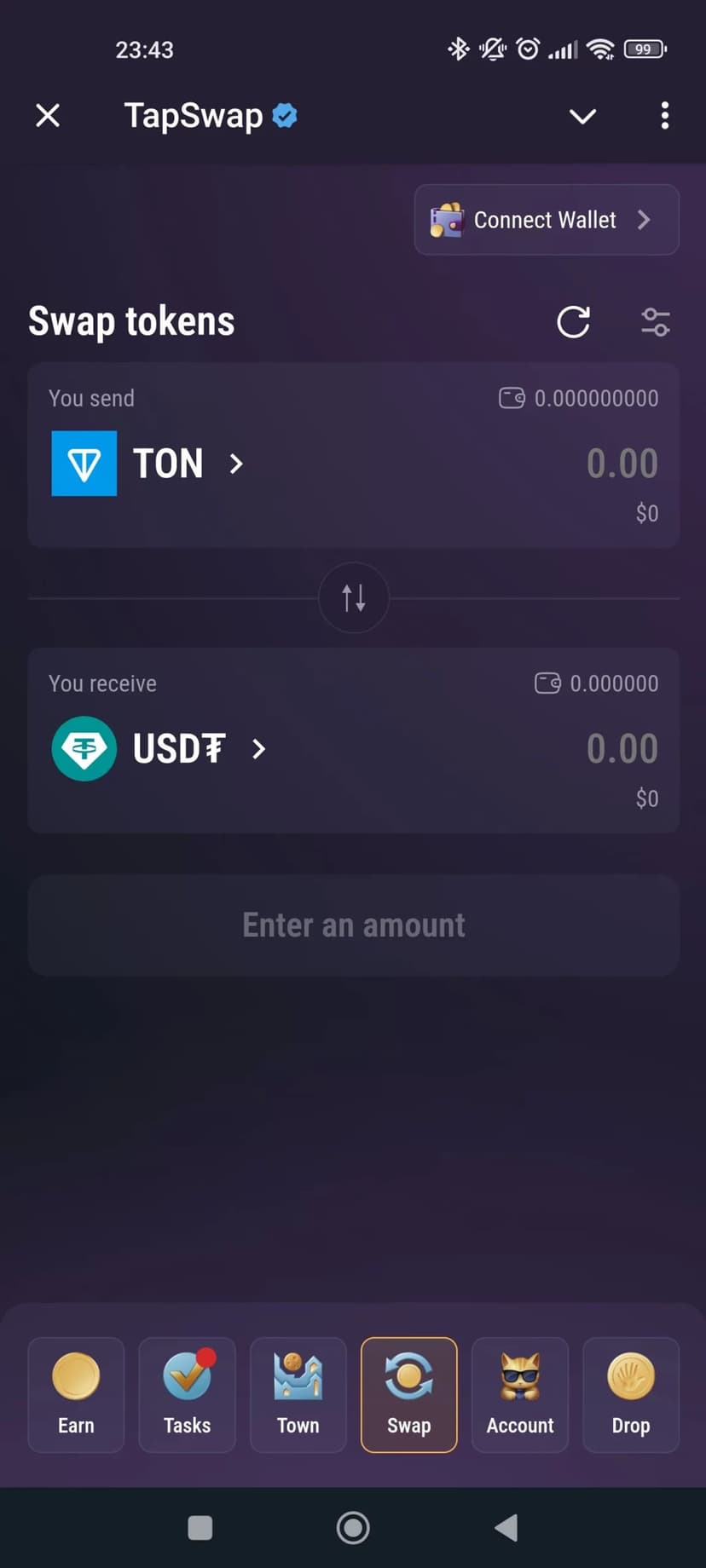The width and height of the screenshot is (706, 1568).
Task: Open the Account tab
Action: point(519,1394)
